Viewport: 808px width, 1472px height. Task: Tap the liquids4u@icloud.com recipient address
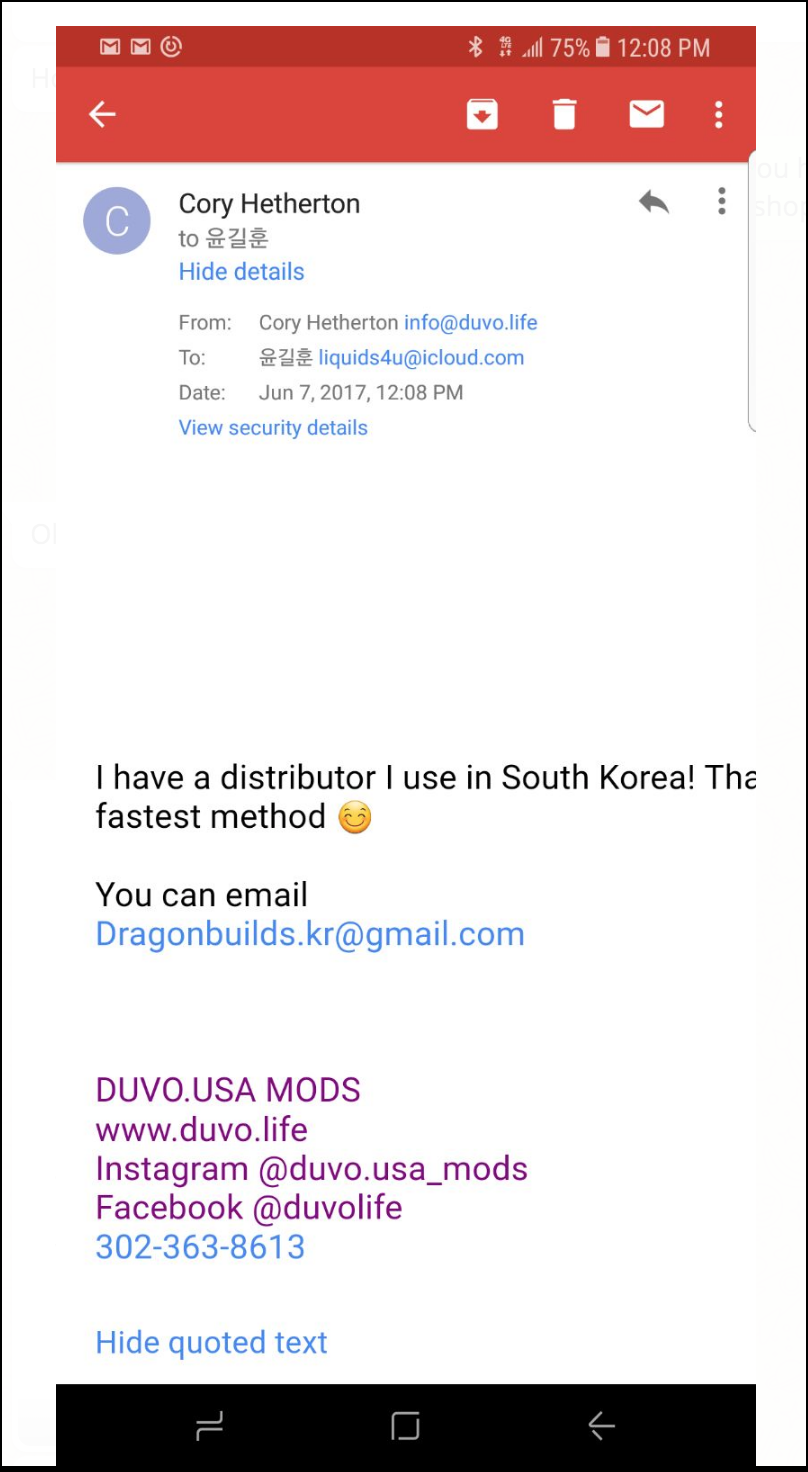click(421, 358)
